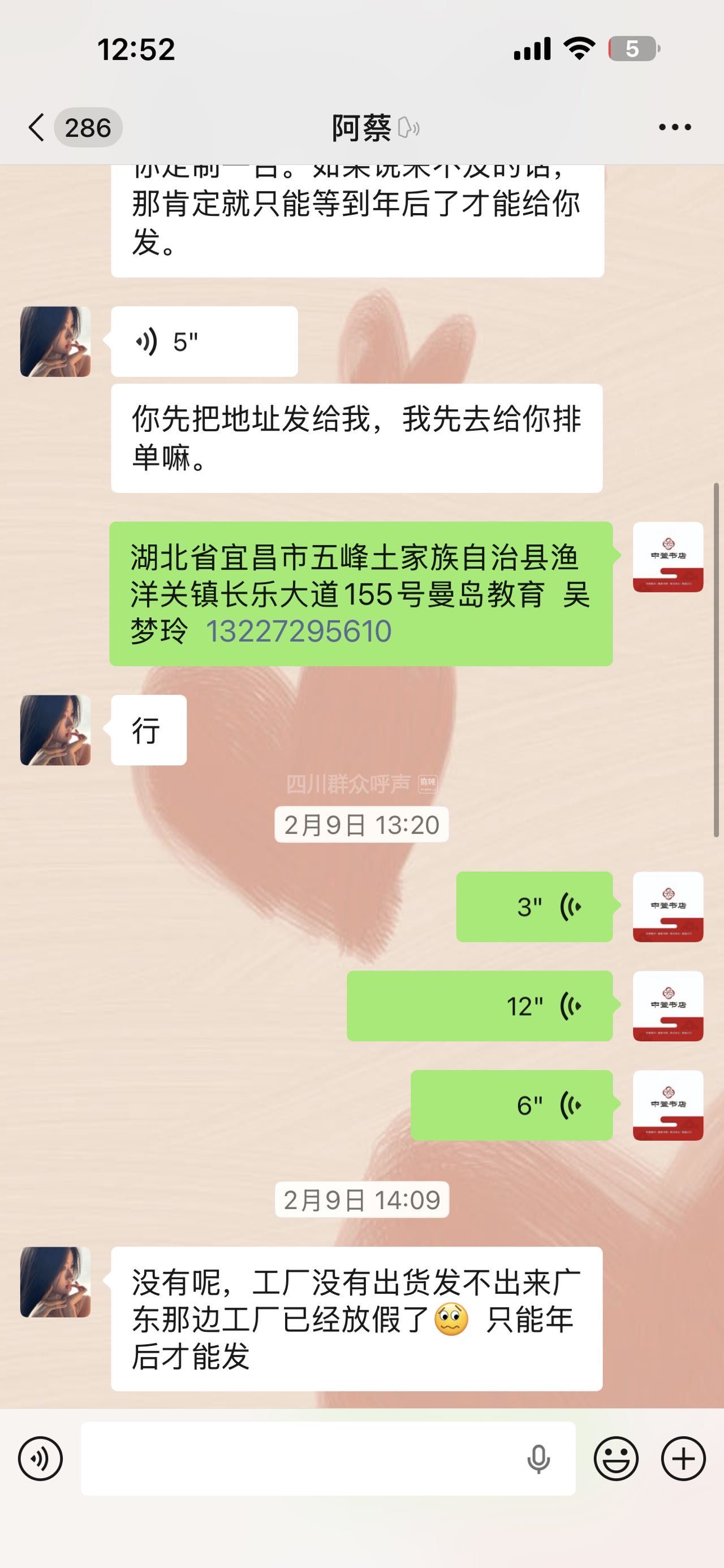Focus the message text field
Screen dimensions: 724x1568
pyautogui.click(x=299, y=1458)
